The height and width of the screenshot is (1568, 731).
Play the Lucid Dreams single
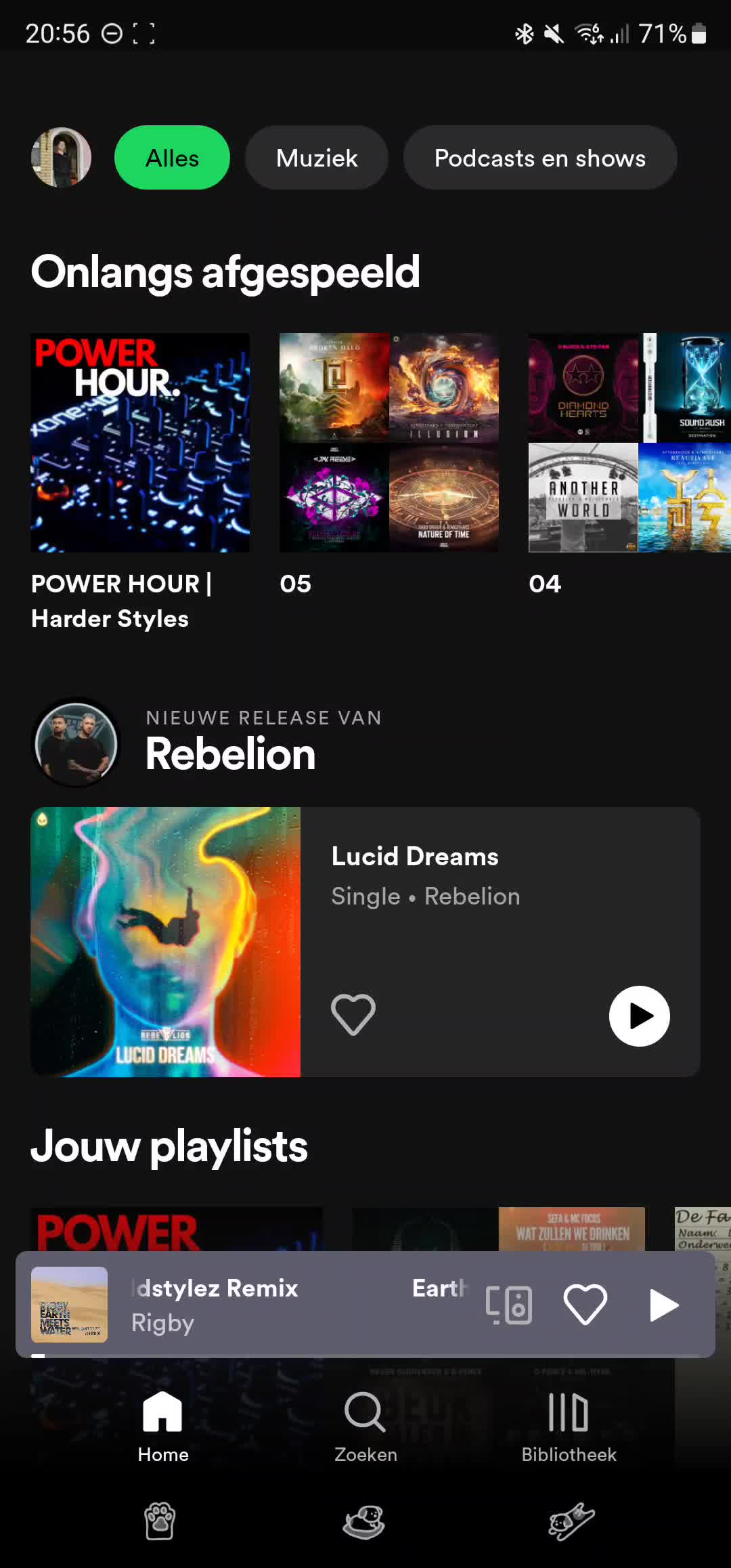[x=639, y=1016]
